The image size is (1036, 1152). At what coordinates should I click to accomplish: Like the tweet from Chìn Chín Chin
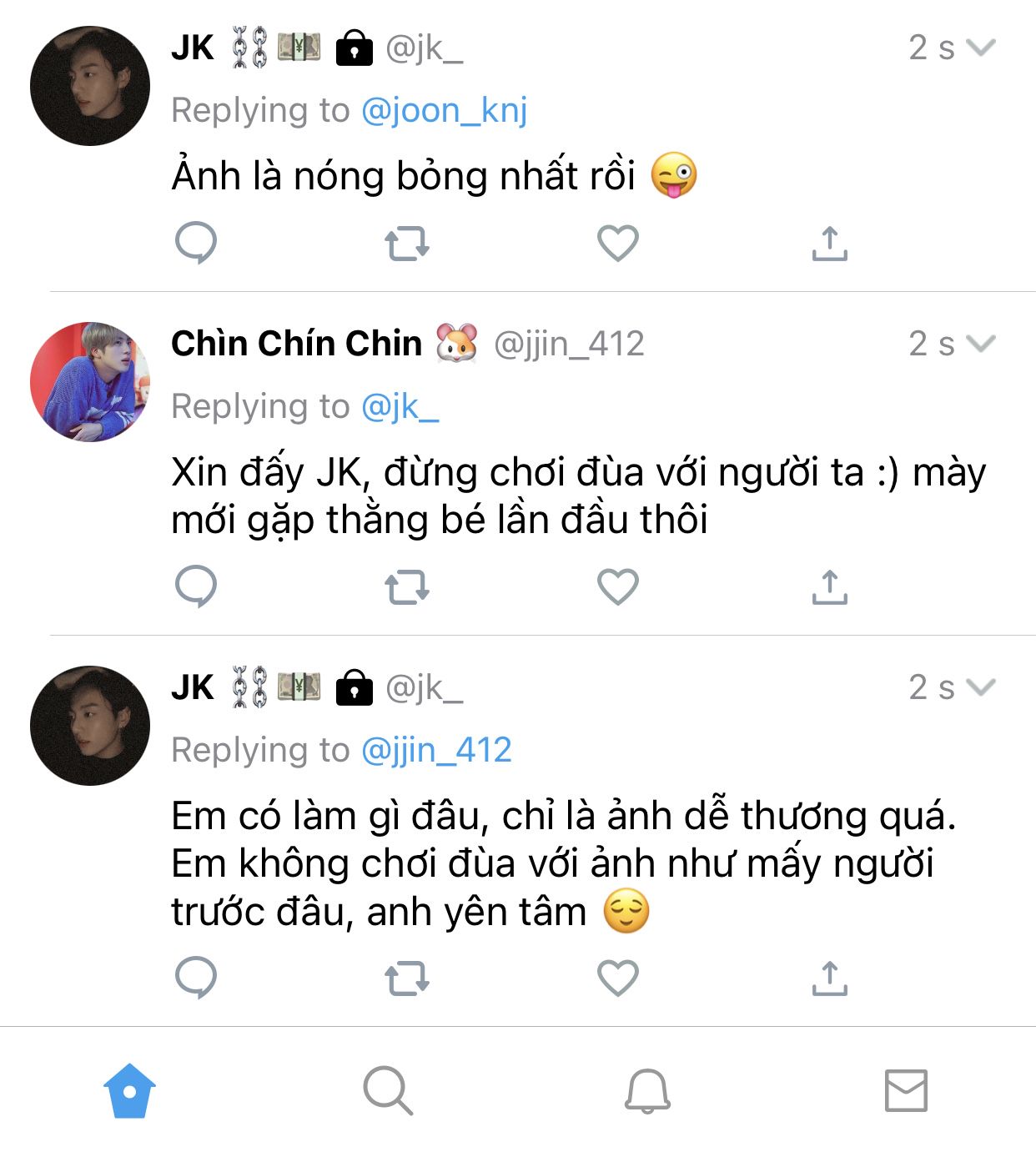pos(618,586)
